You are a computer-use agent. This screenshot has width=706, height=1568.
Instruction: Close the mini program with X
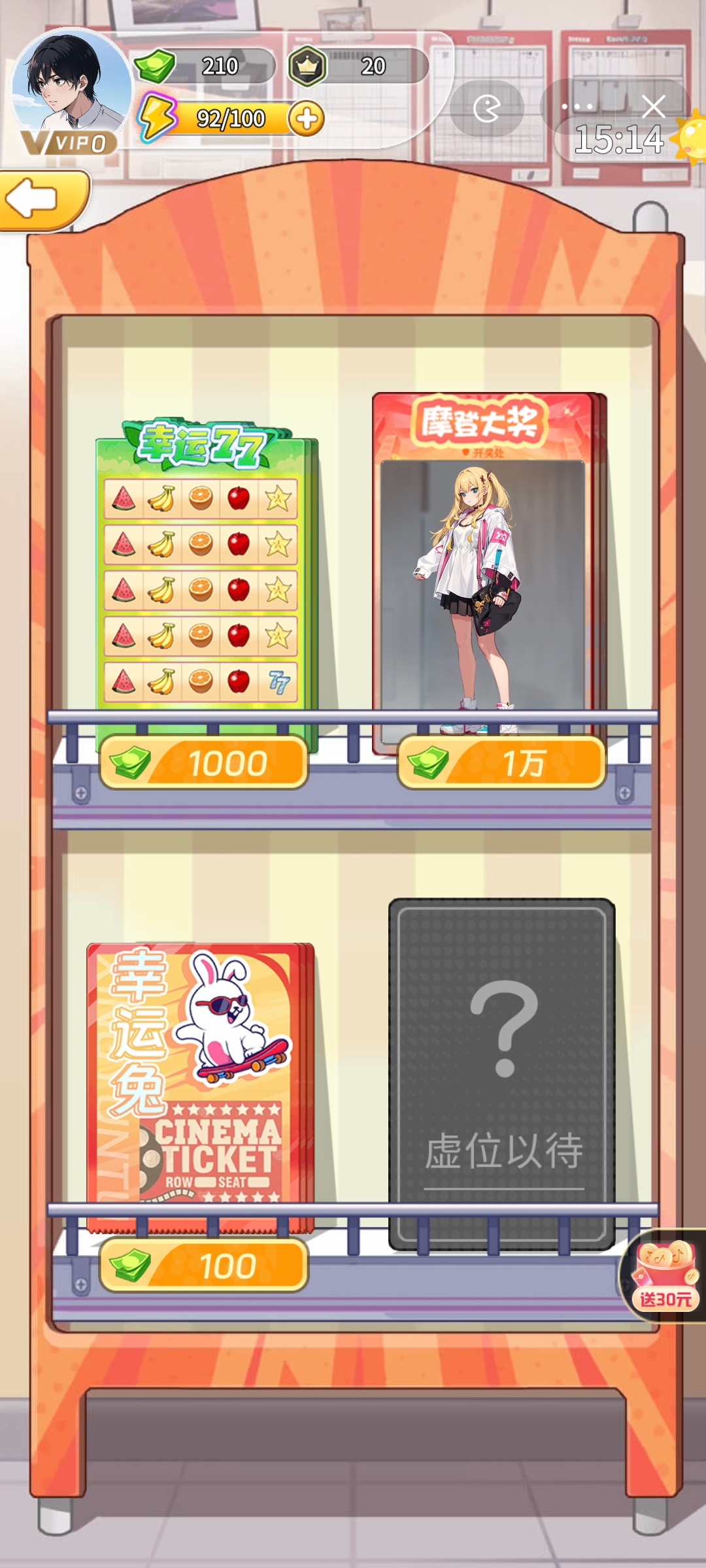653,106
